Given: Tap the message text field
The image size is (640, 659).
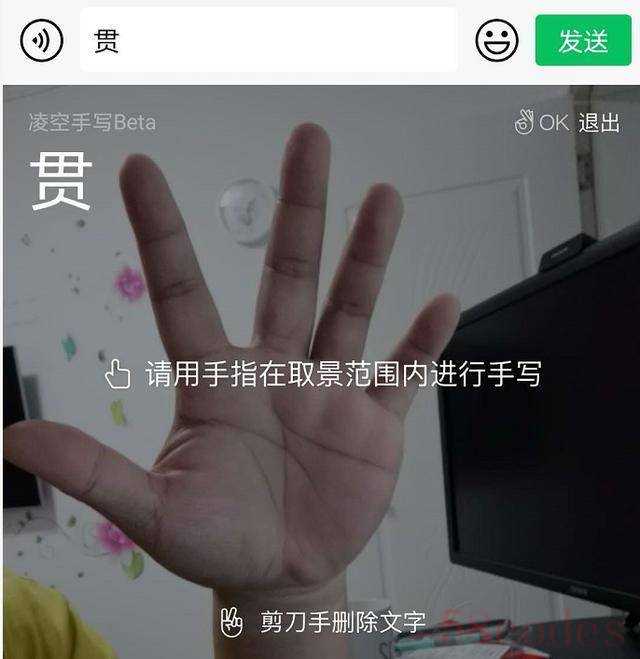Looking at the screenshot, I should (268, 41).
